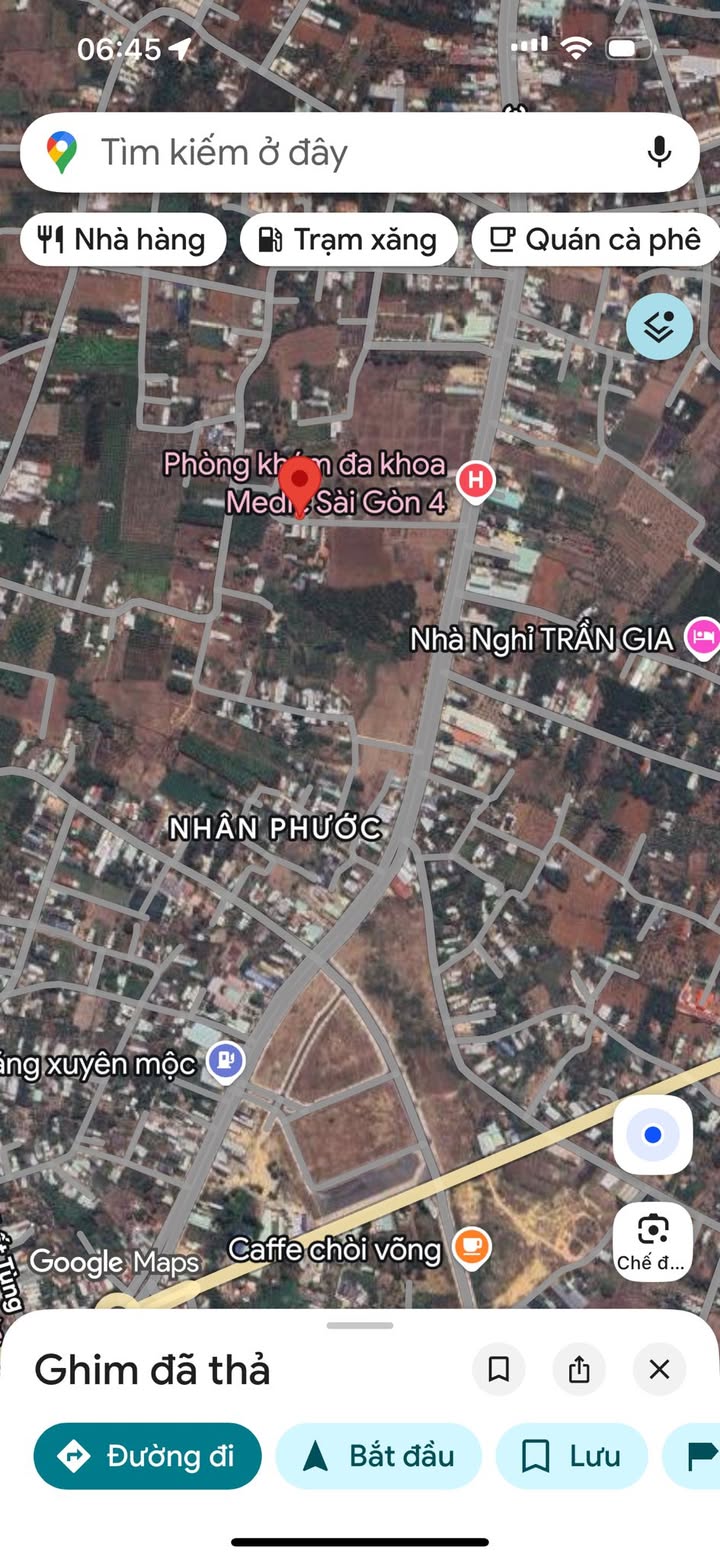
Task: Open the Caffe chòi võng place marker
Action: click(x=471, y=1247)
